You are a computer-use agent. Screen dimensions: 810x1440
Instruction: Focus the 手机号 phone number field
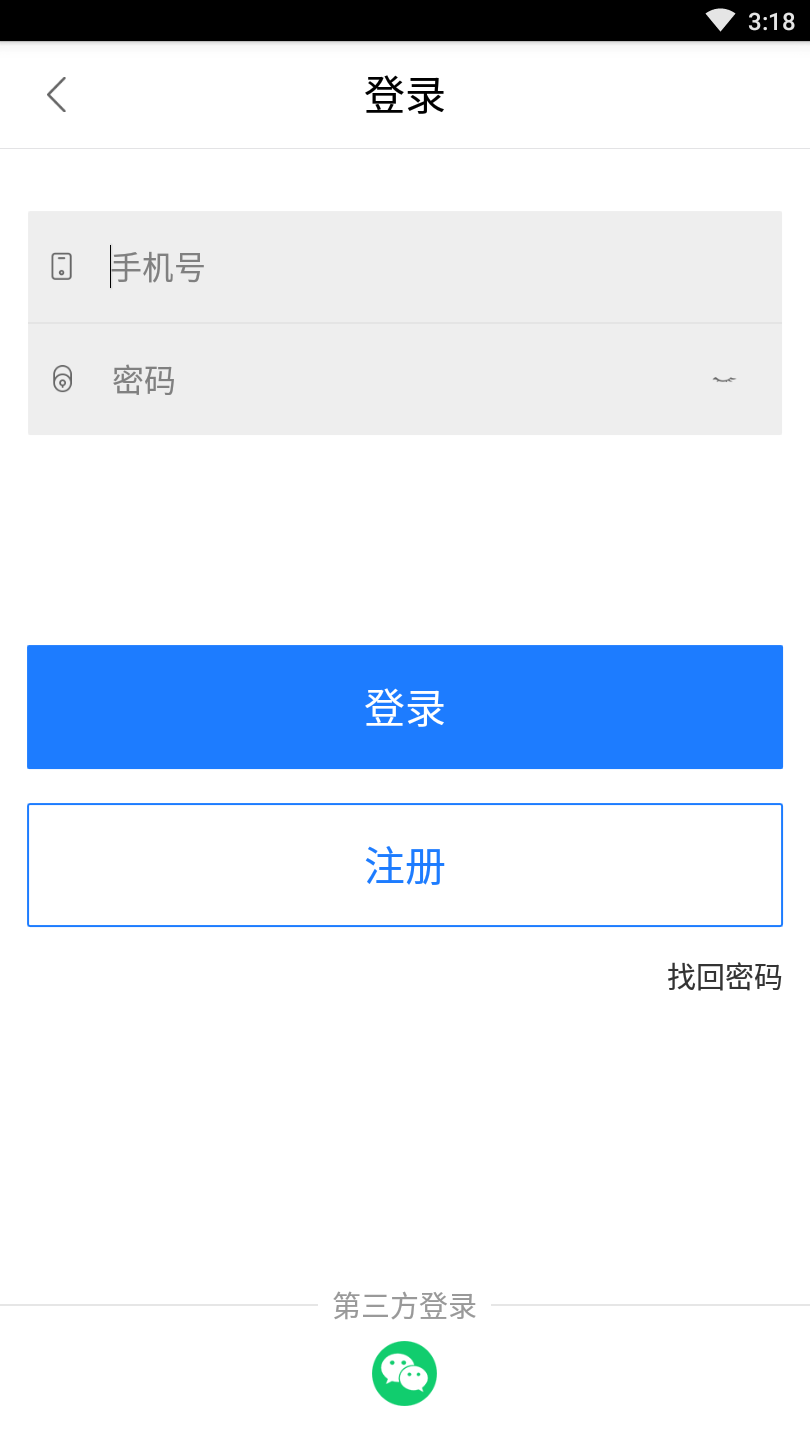pos(400,267)
